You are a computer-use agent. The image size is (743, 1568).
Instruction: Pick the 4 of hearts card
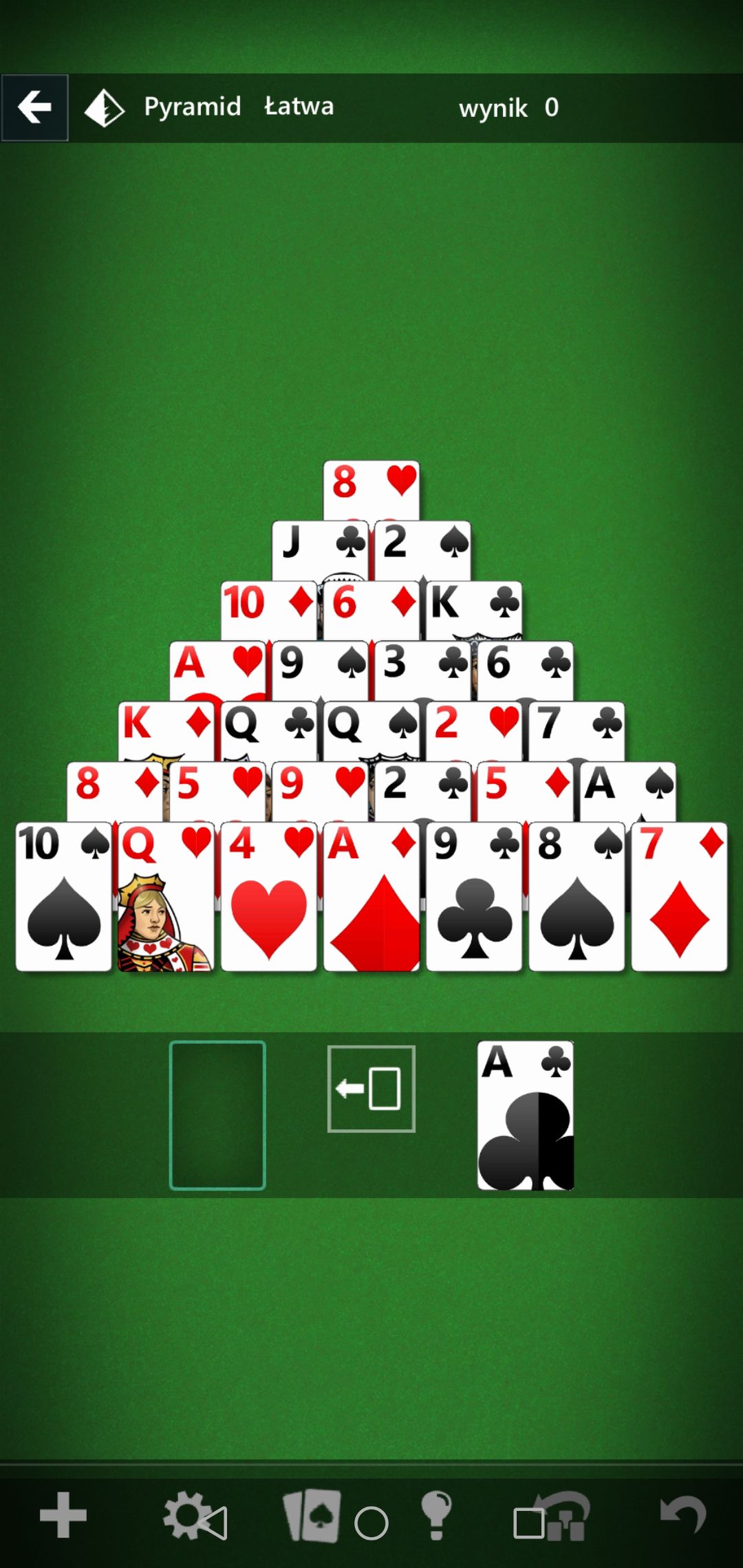tap(269, 897)
